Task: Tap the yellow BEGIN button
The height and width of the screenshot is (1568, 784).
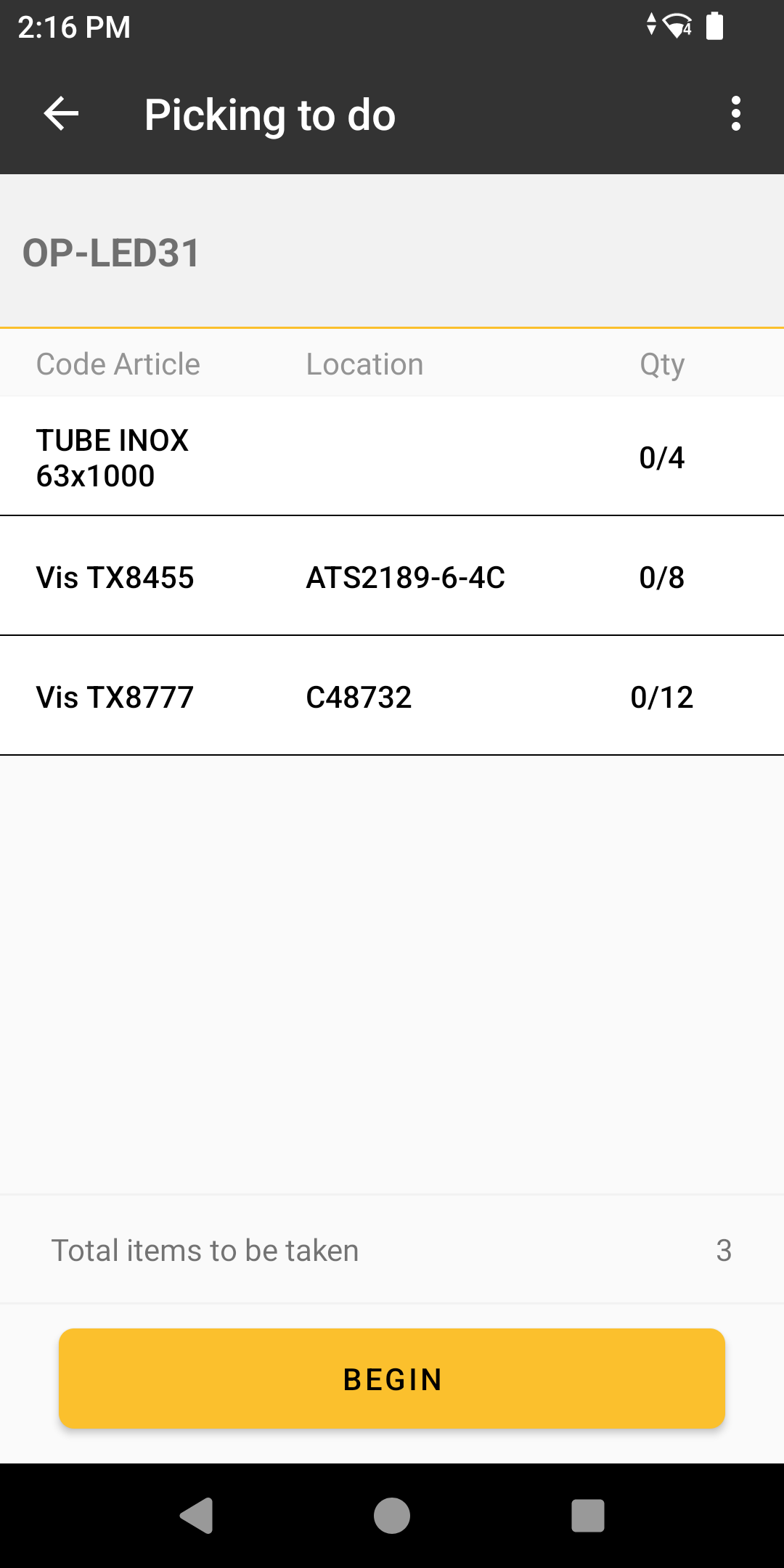Action: [392, 1379]
